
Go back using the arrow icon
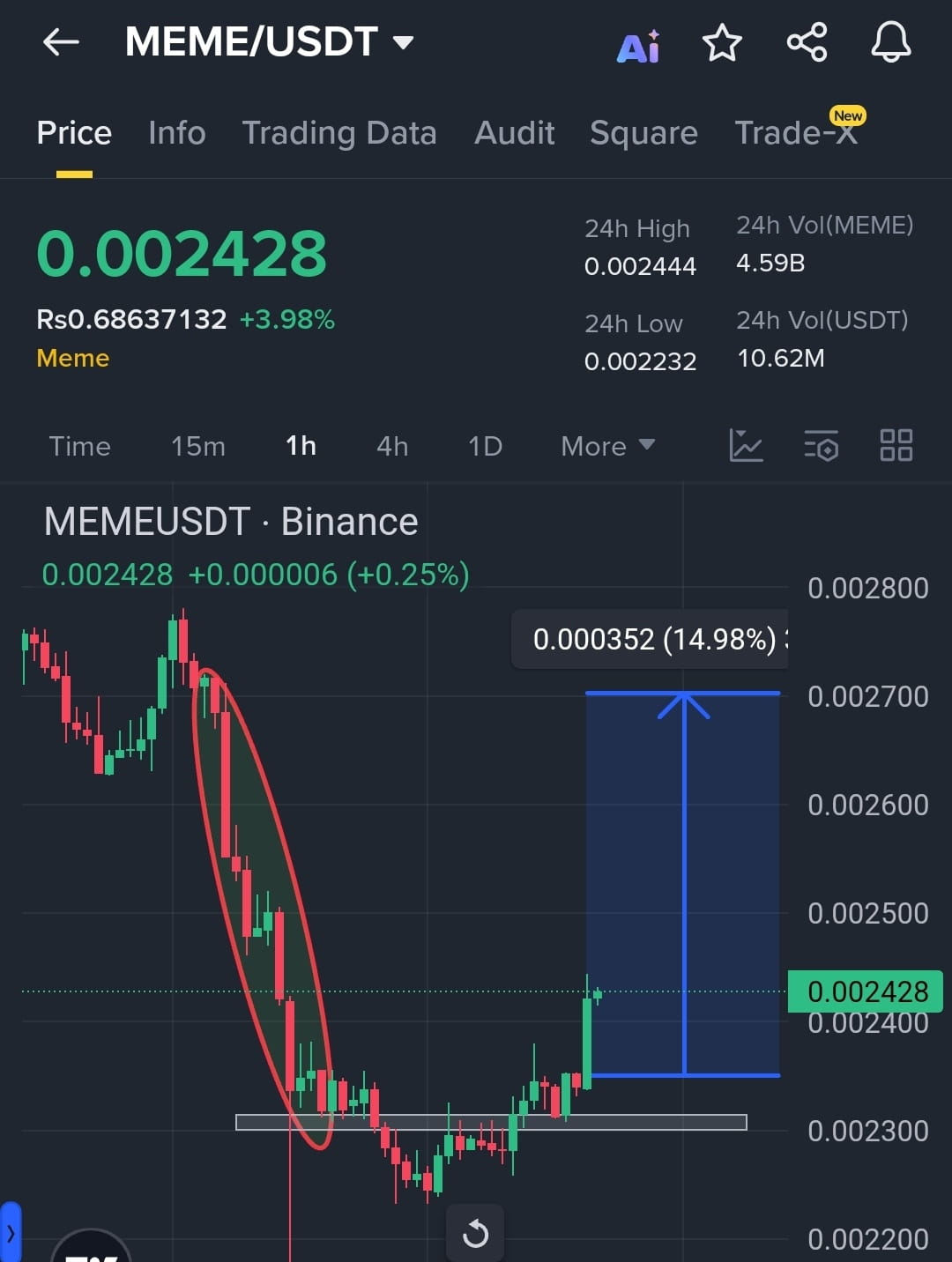[61, 41]
